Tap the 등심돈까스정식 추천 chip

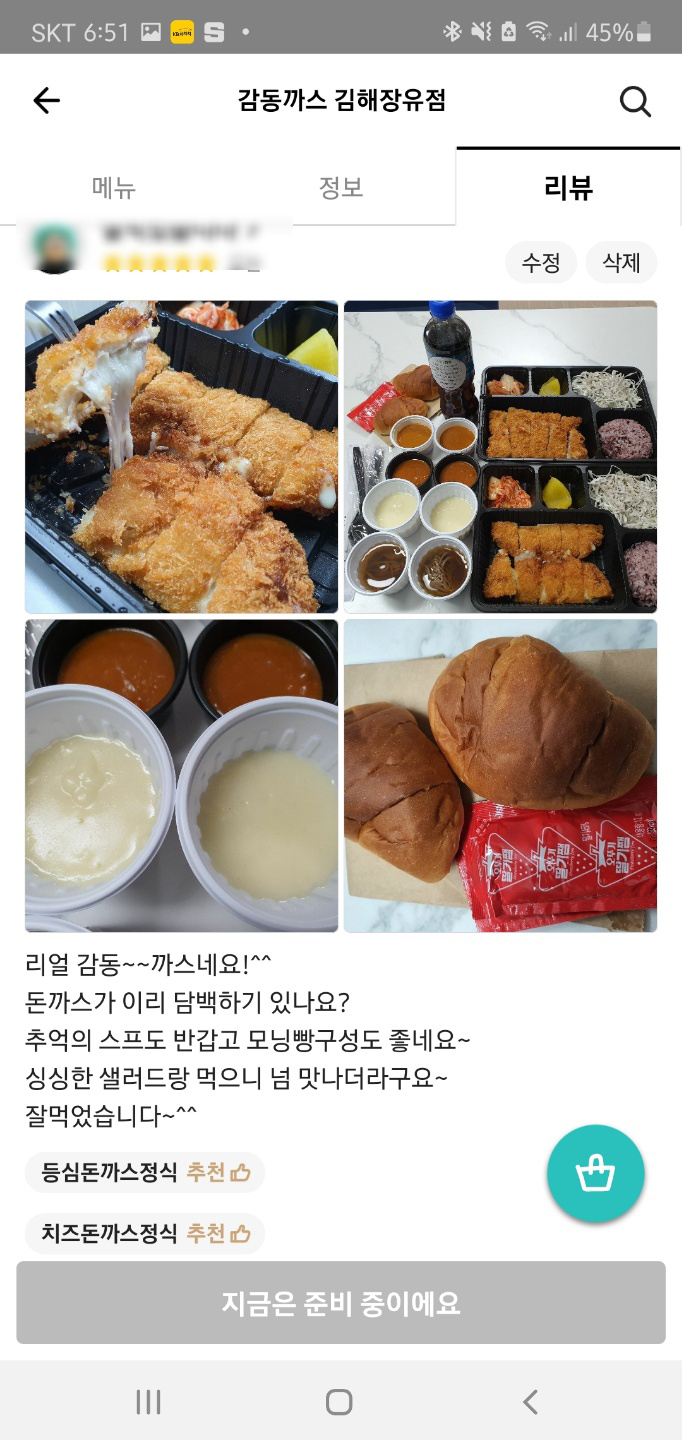(x=145, y=1172)
